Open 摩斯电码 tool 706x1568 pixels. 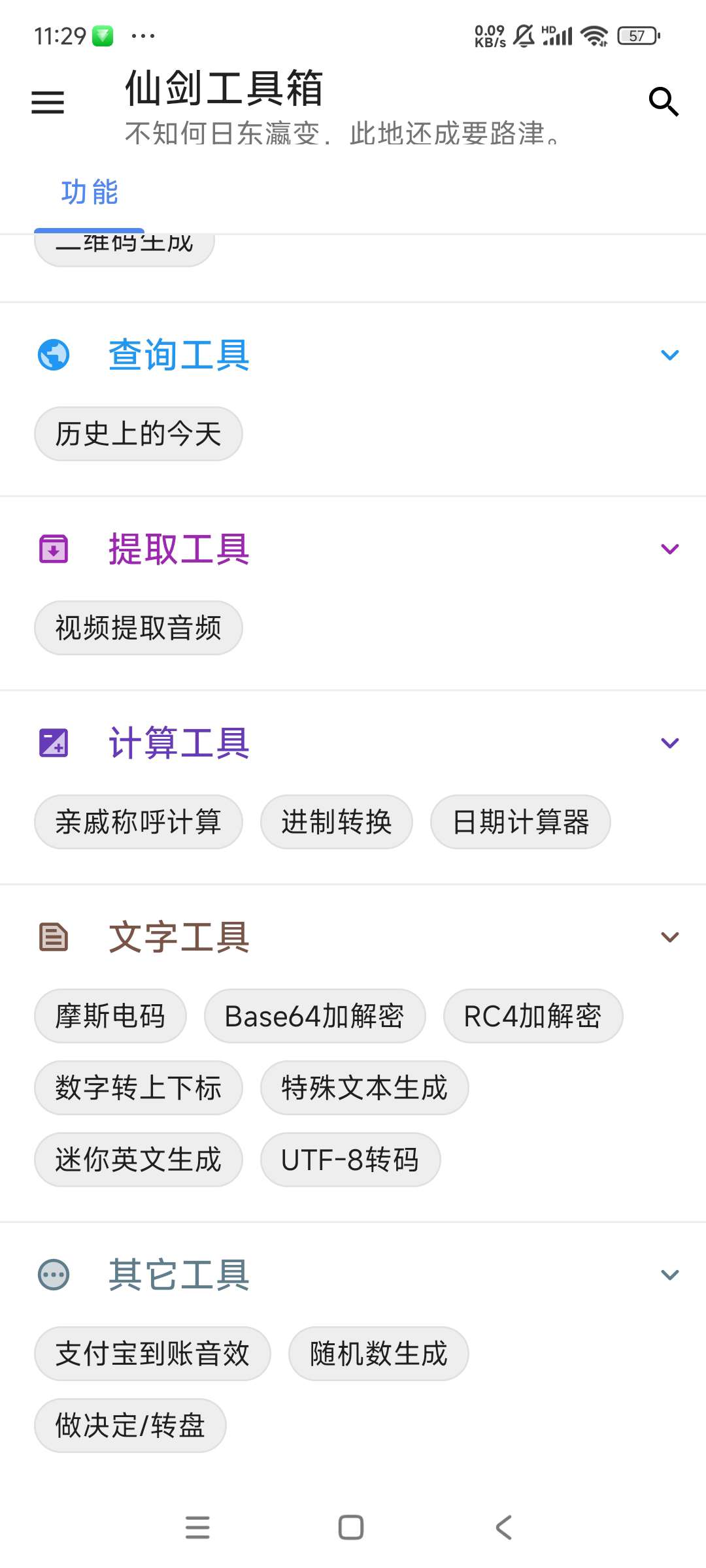tap(110, 1016)
